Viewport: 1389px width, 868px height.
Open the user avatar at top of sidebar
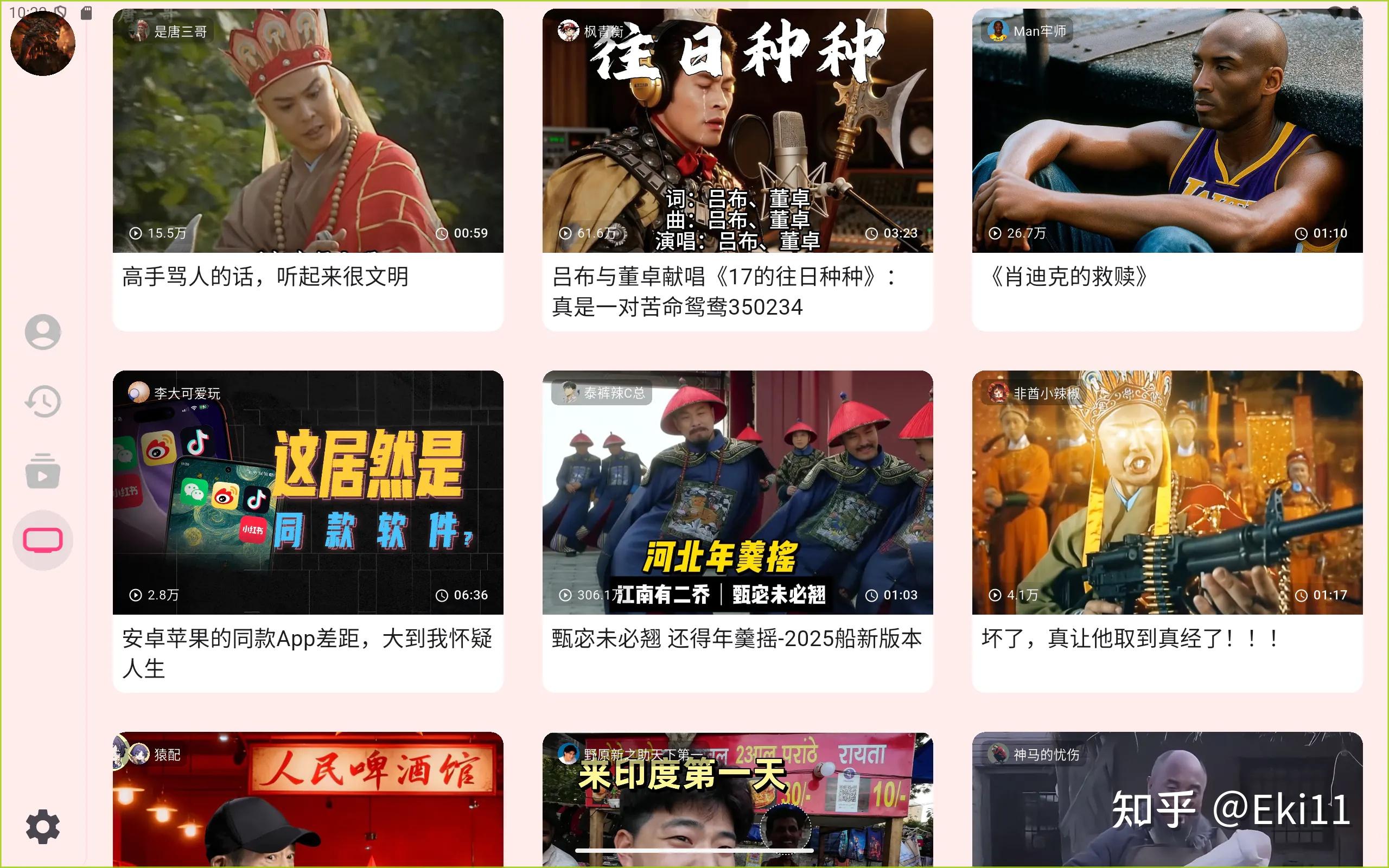click(x=42, y=43)
